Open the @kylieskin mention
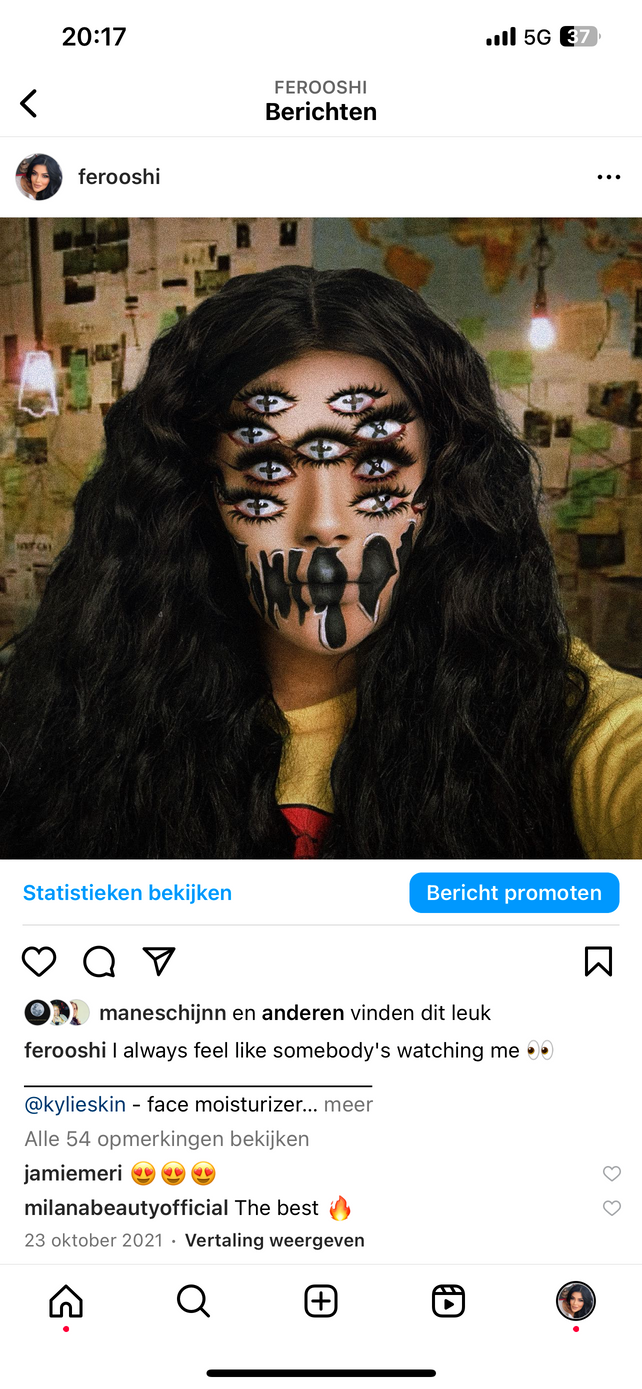Viewport: 642px width, 1389px height. (82, 1105)
